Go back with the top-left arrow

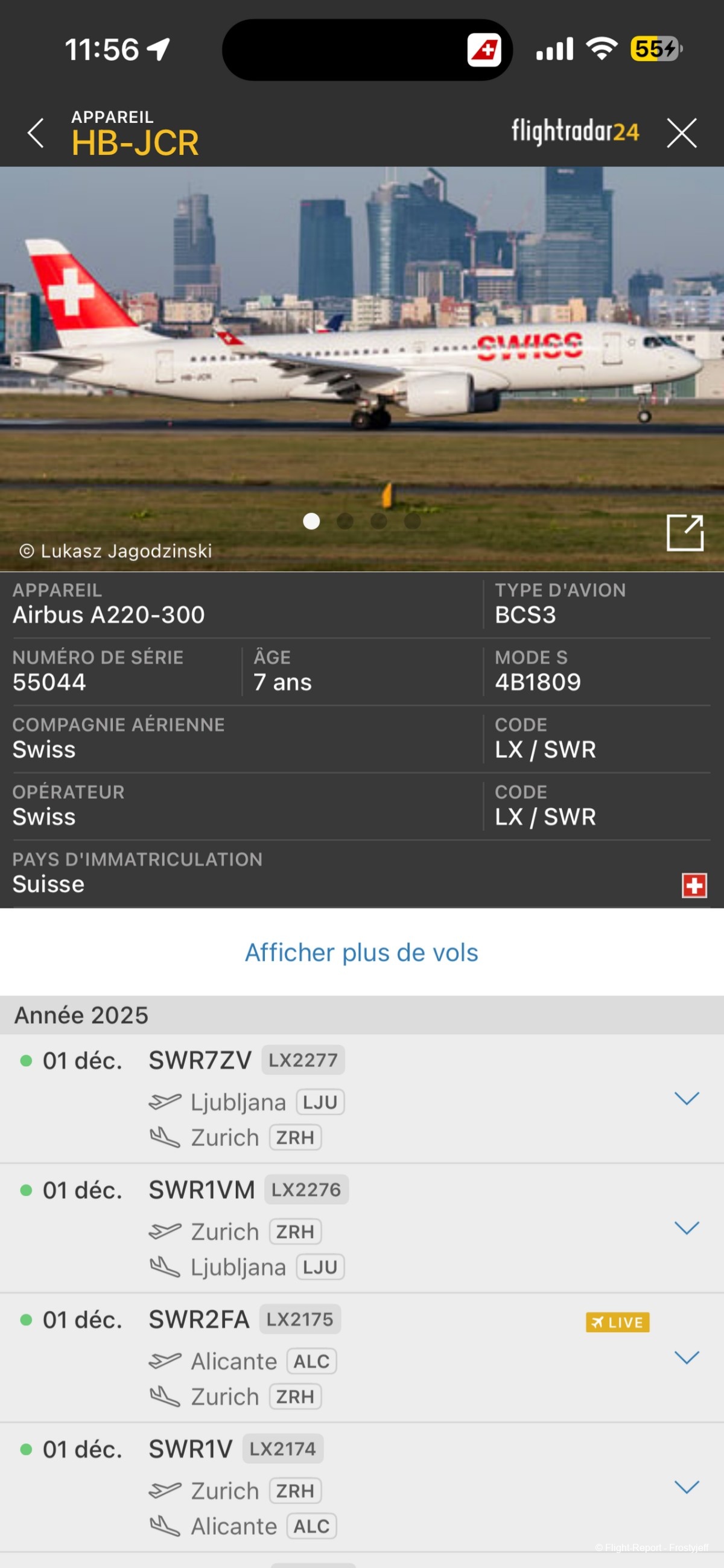(36, 133)
